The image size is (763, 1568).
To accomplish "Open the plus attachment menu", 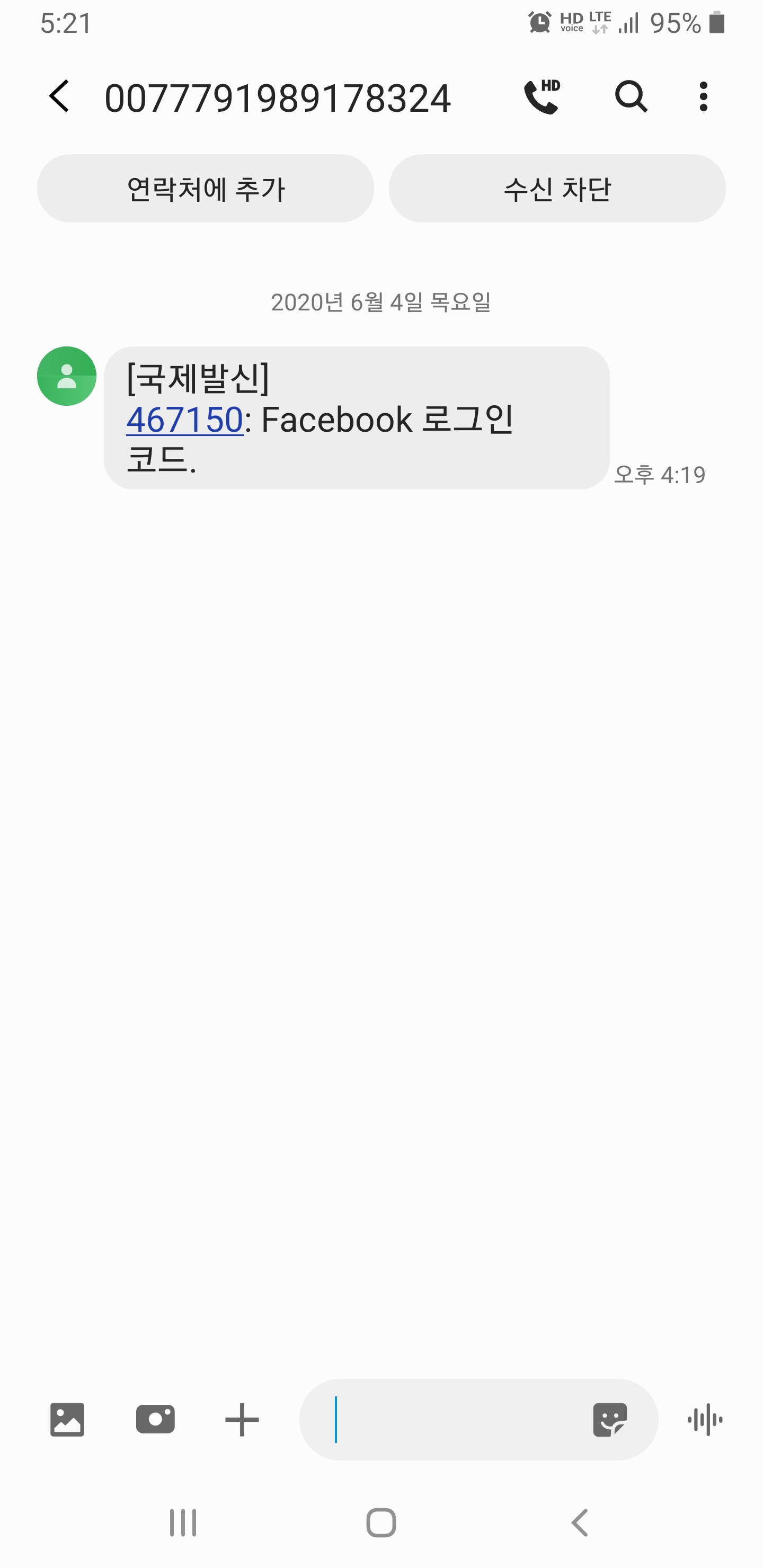I will point(242,1420).
